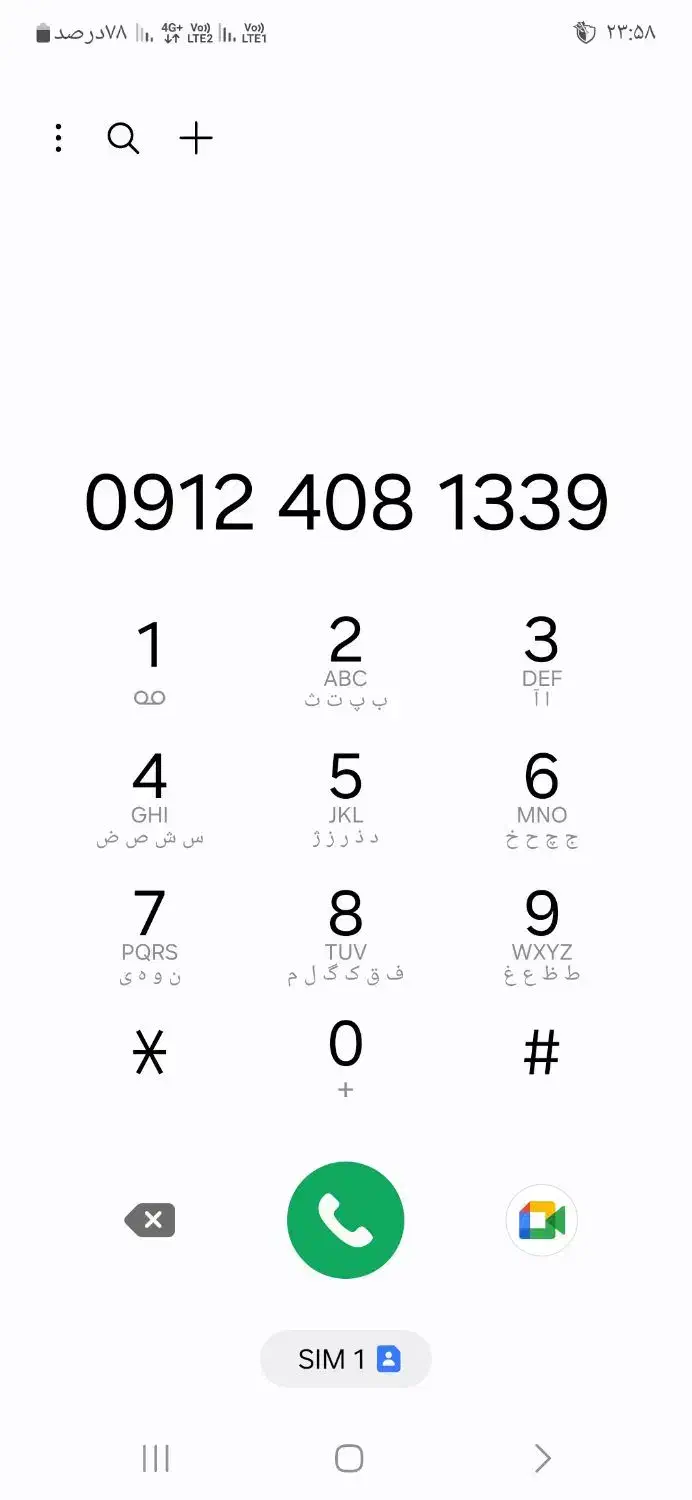
Task: Enter digit 3 DEF key
Action: [x=541, y=661]
